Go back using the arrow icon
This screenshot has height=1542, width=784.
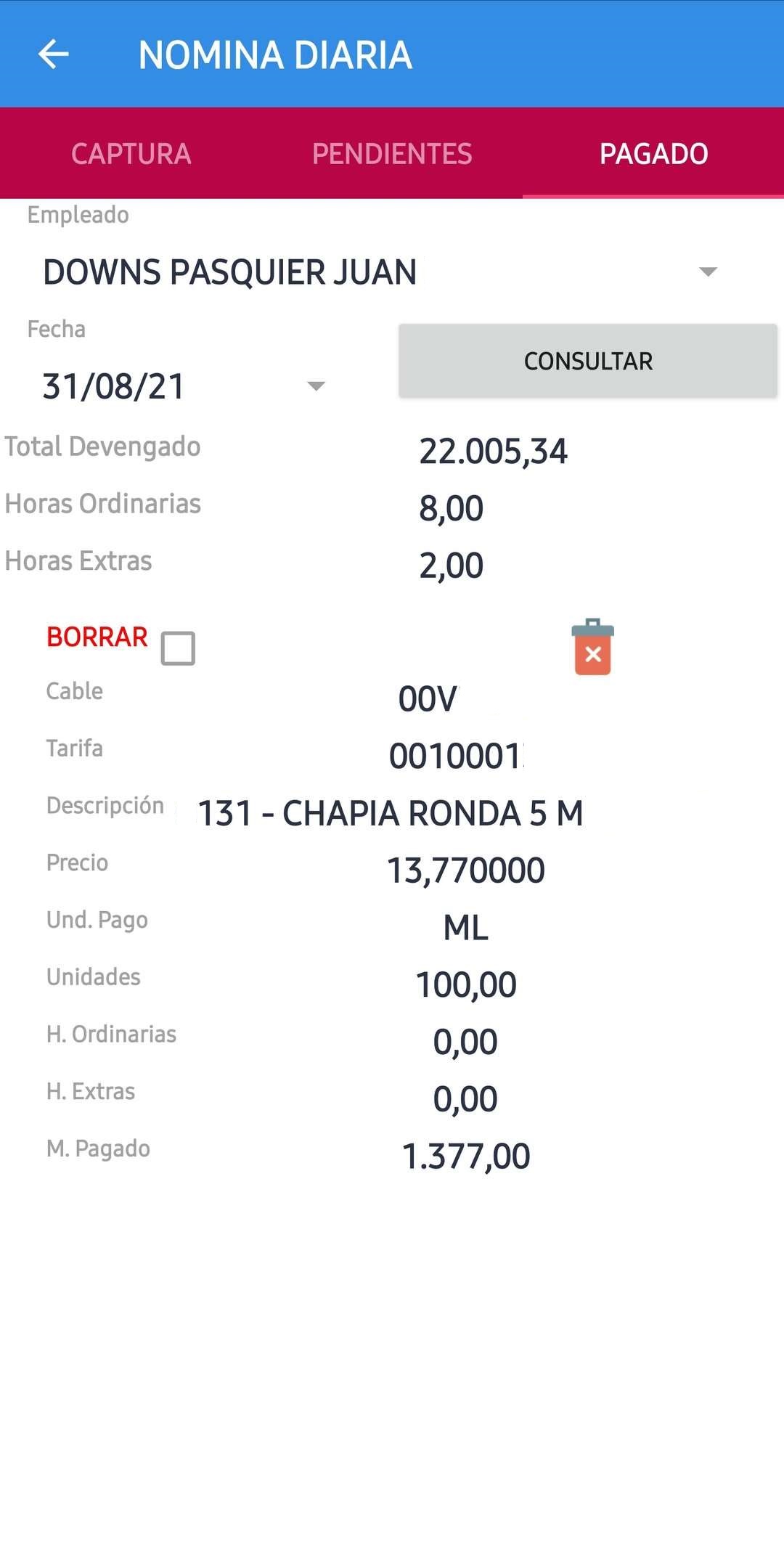pyautogui.click(x=53, y=54)
